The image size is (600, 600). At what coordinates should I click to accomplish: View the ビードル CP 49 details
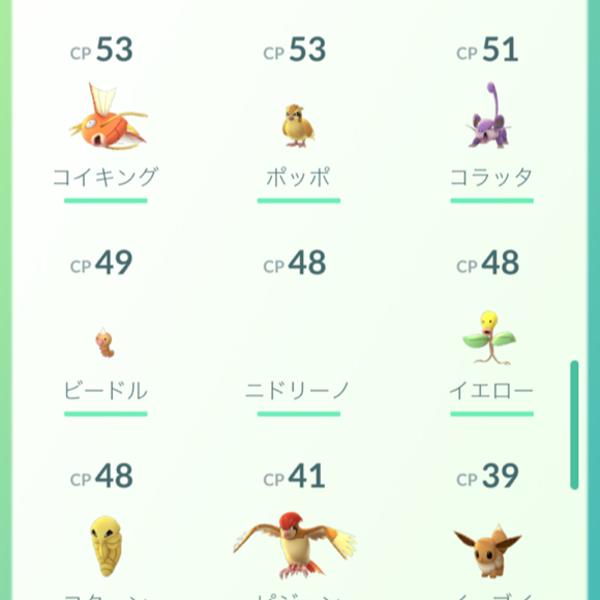(x=106, y=342)
